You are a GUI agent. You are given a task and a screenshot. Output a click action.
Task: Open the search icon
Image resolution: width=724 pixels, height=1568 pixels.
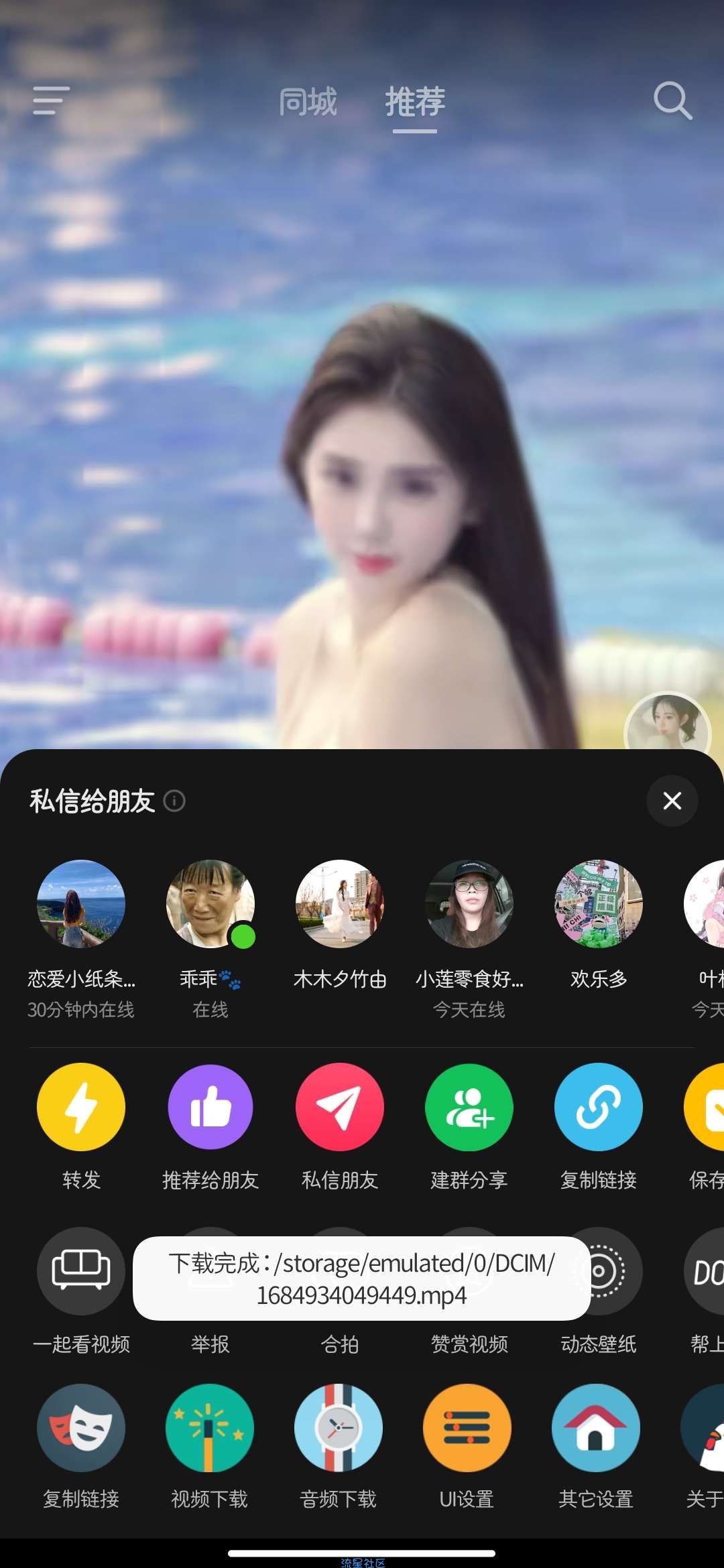[672, 101]
